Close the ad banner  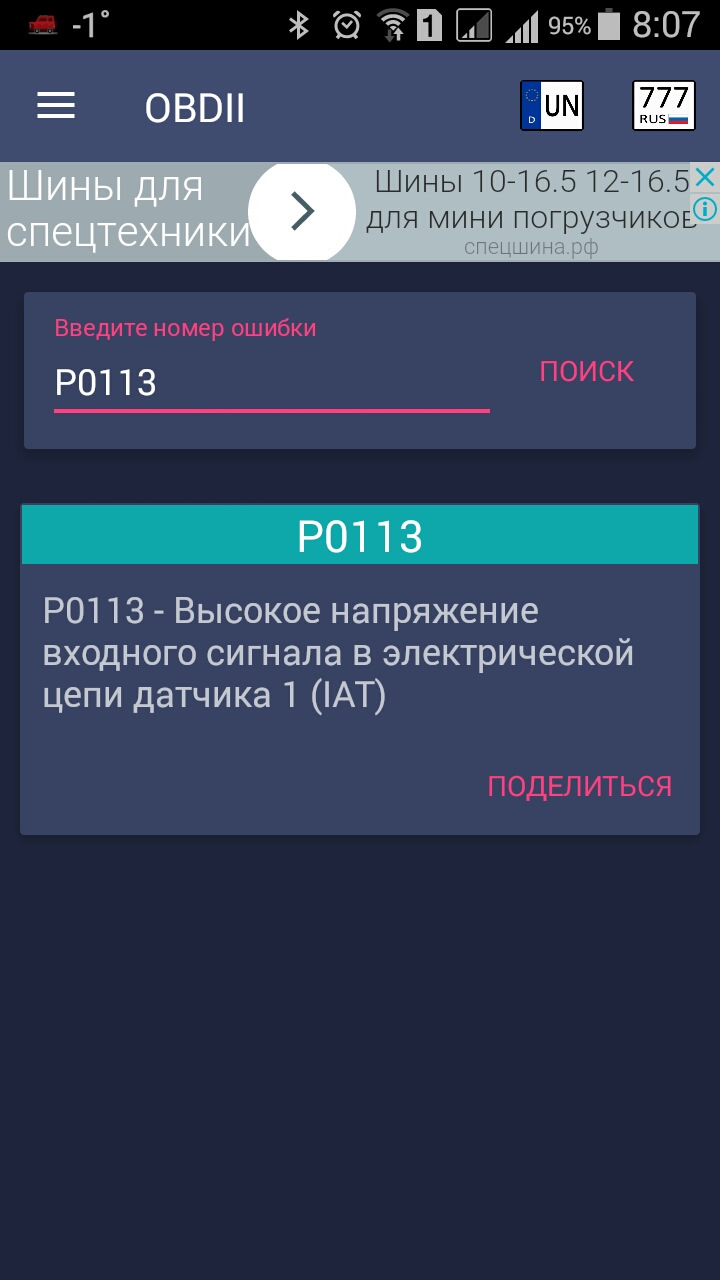coord(705,179)
